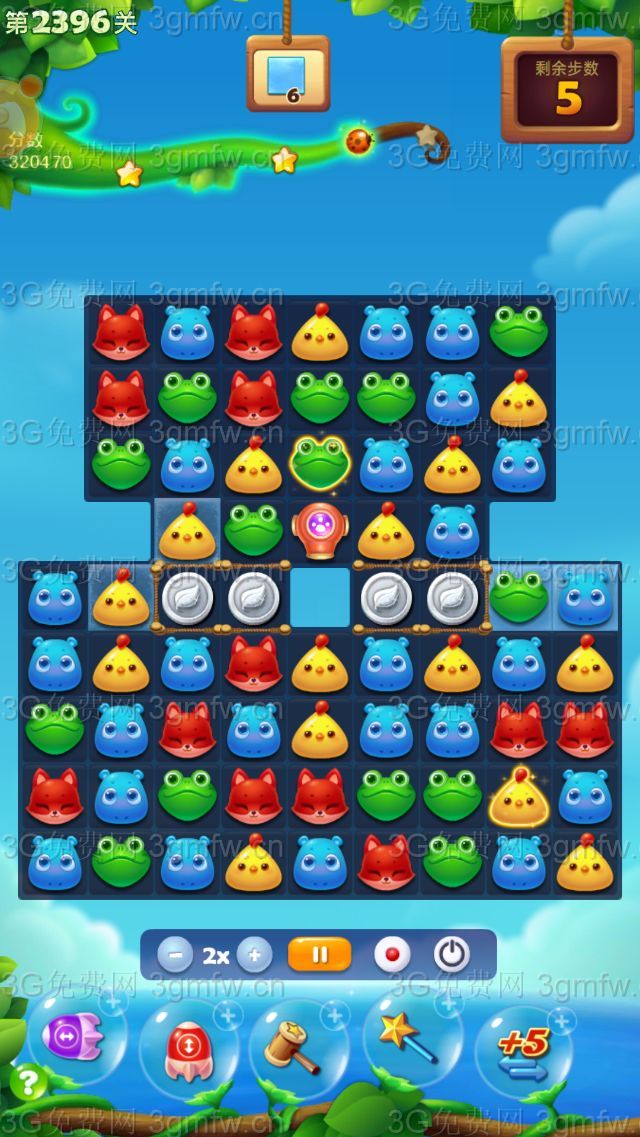Screen dimensions: 640x1137
Task: Start recording with the red dot button
Action: [392, 955]
